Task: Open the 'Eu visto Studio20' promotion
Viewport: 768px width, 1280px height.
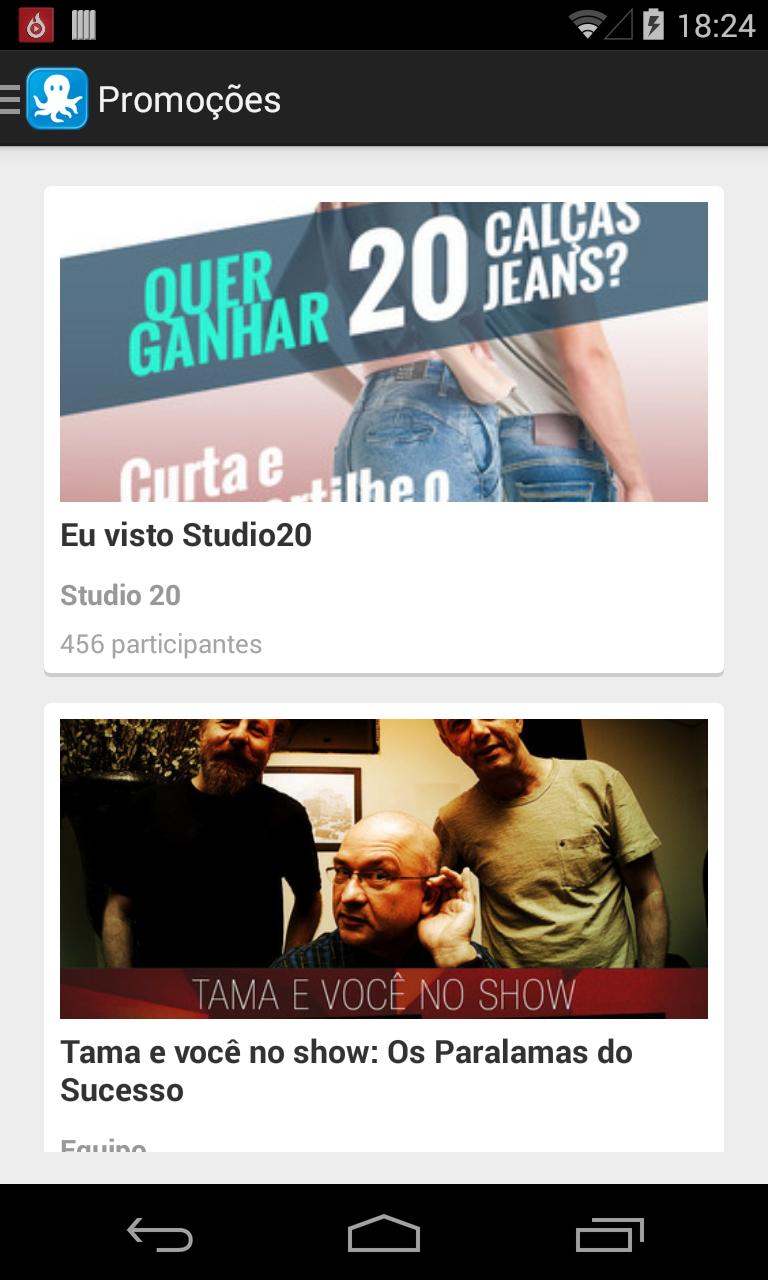Action: pos(186,535)
